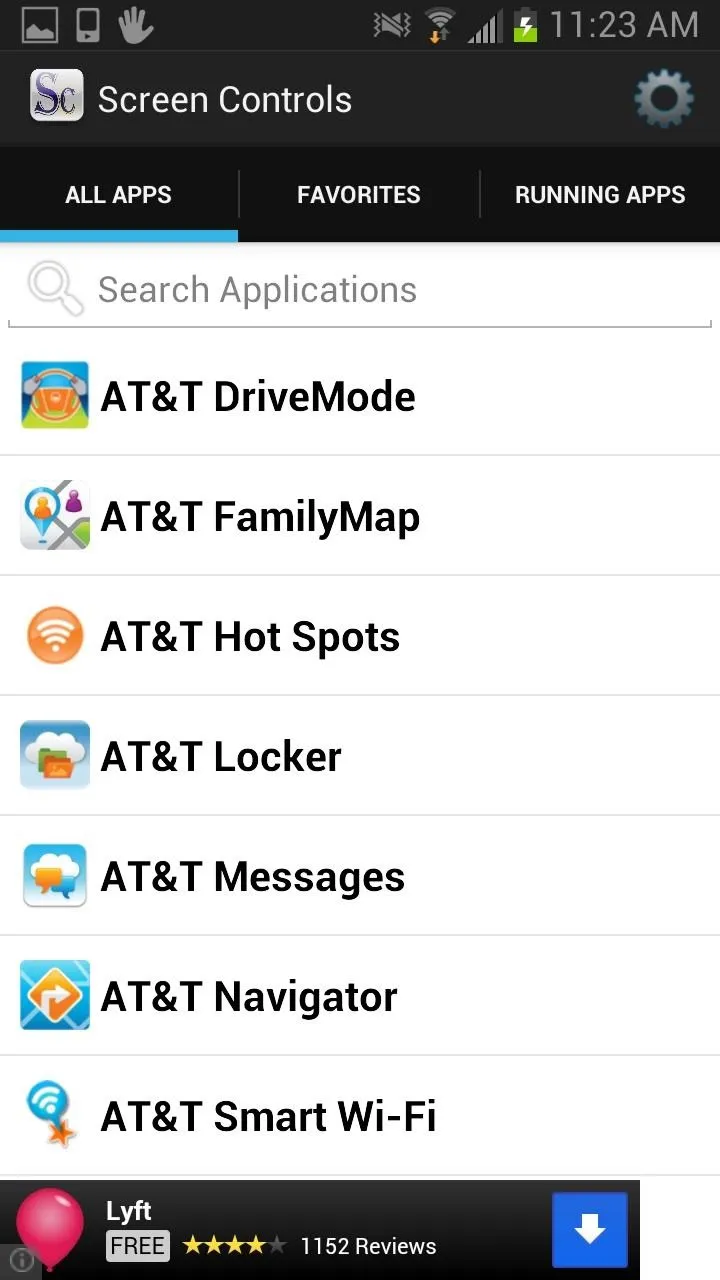
Task: Open the settings gear icon
Action: pos(664,100)
